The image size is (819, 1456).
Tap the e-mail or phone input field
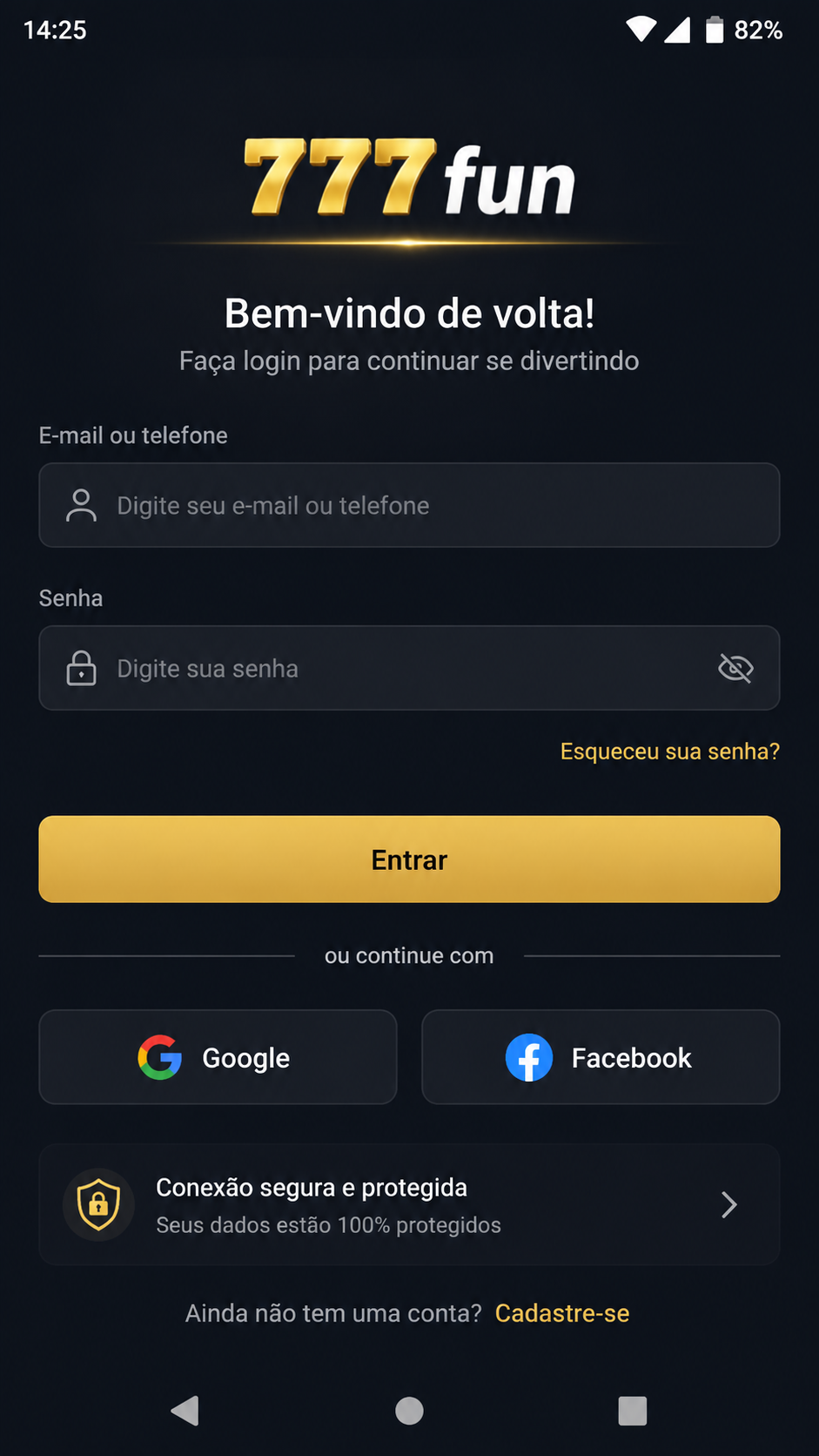click(x=409, y=505)
